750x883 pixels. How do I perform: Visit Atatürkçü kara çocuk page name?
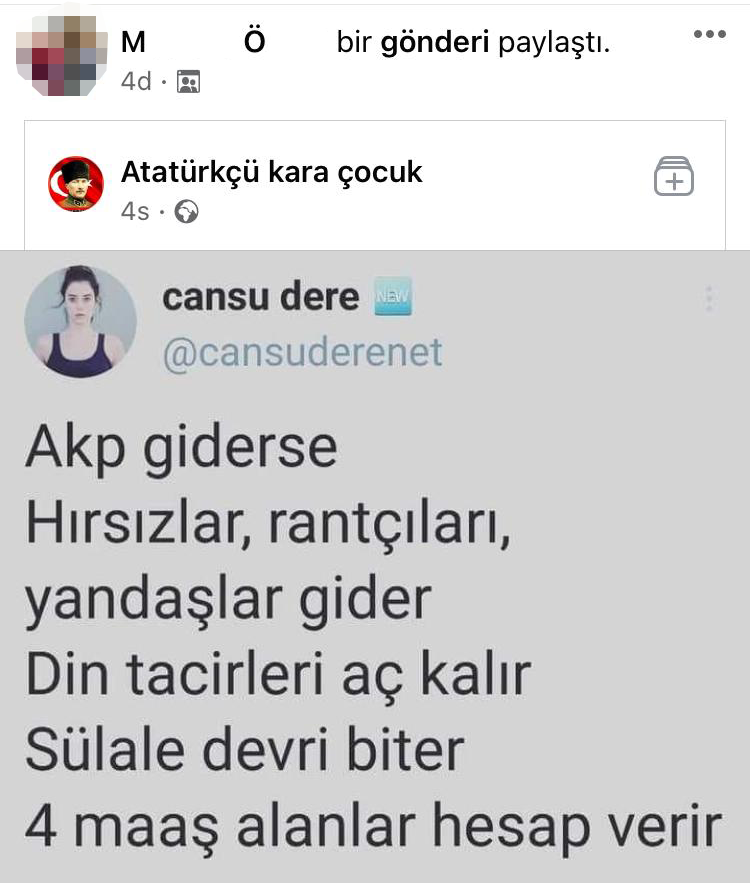(x=271, y=172)
